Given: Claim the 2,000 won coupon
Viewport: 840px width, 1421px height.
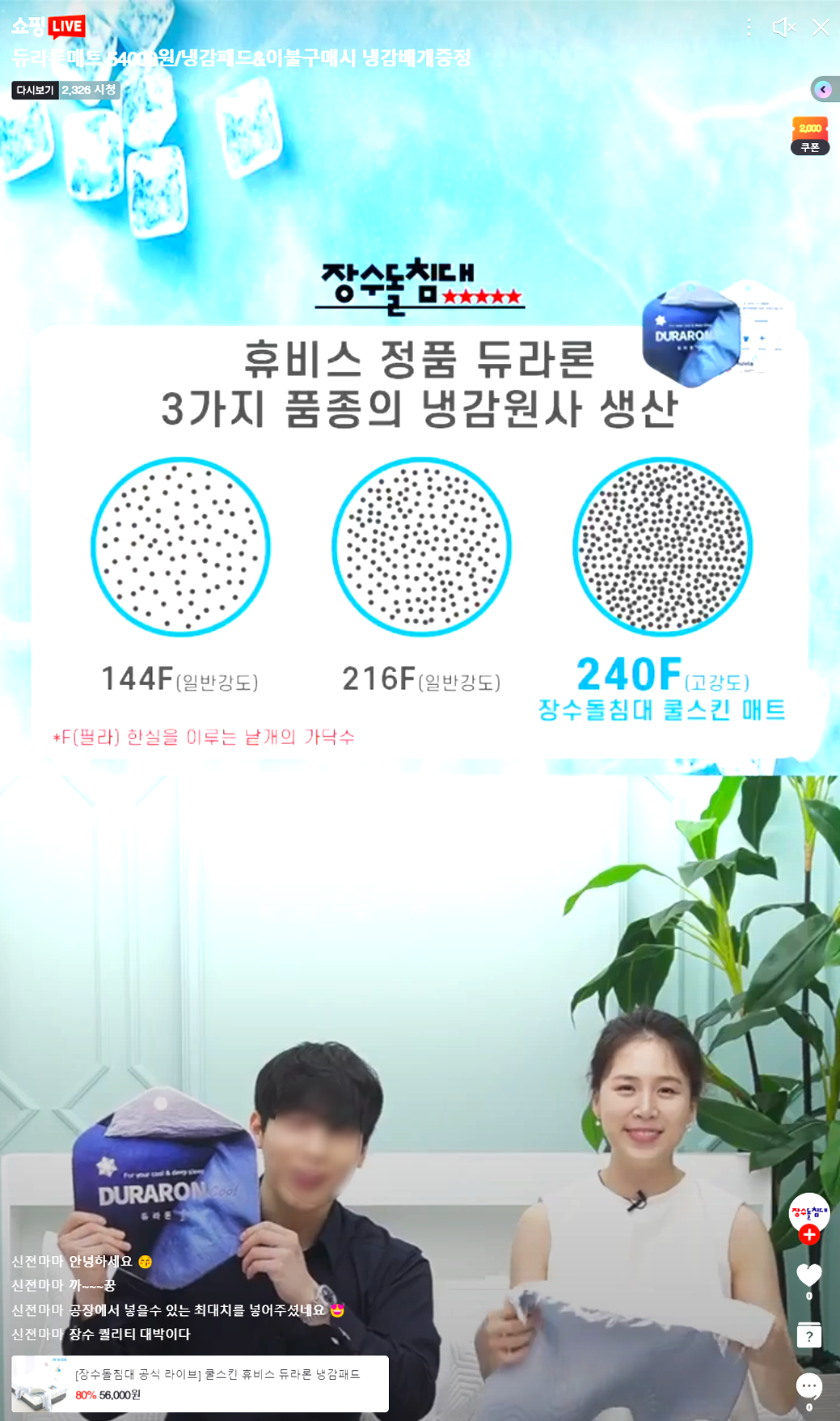Looking at the screenshot, I should [809, 136].
